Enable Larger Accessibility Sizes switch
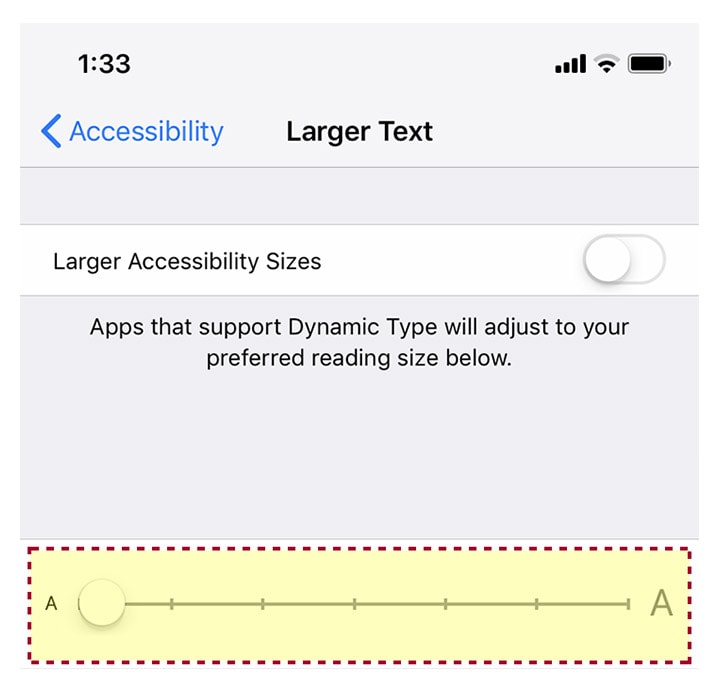720x692 pixels. [x=624, y=262]
